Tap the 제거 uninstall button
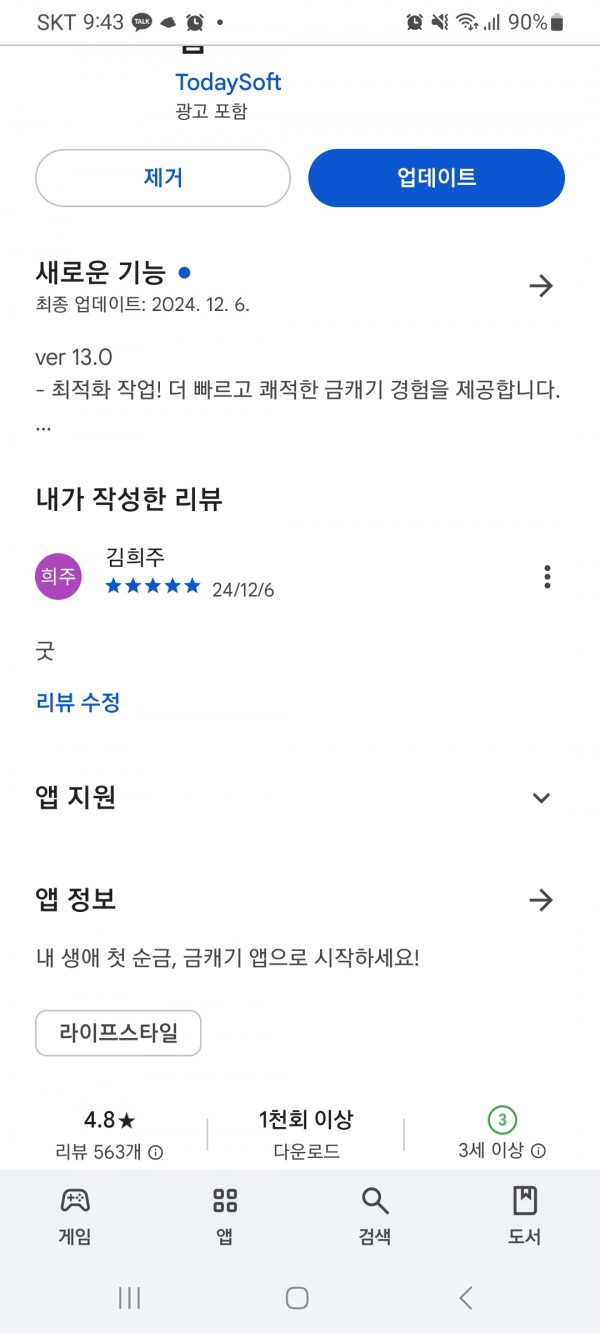Image resolution: width=600 pixels, height=1333 pixels. click(163, 178)
